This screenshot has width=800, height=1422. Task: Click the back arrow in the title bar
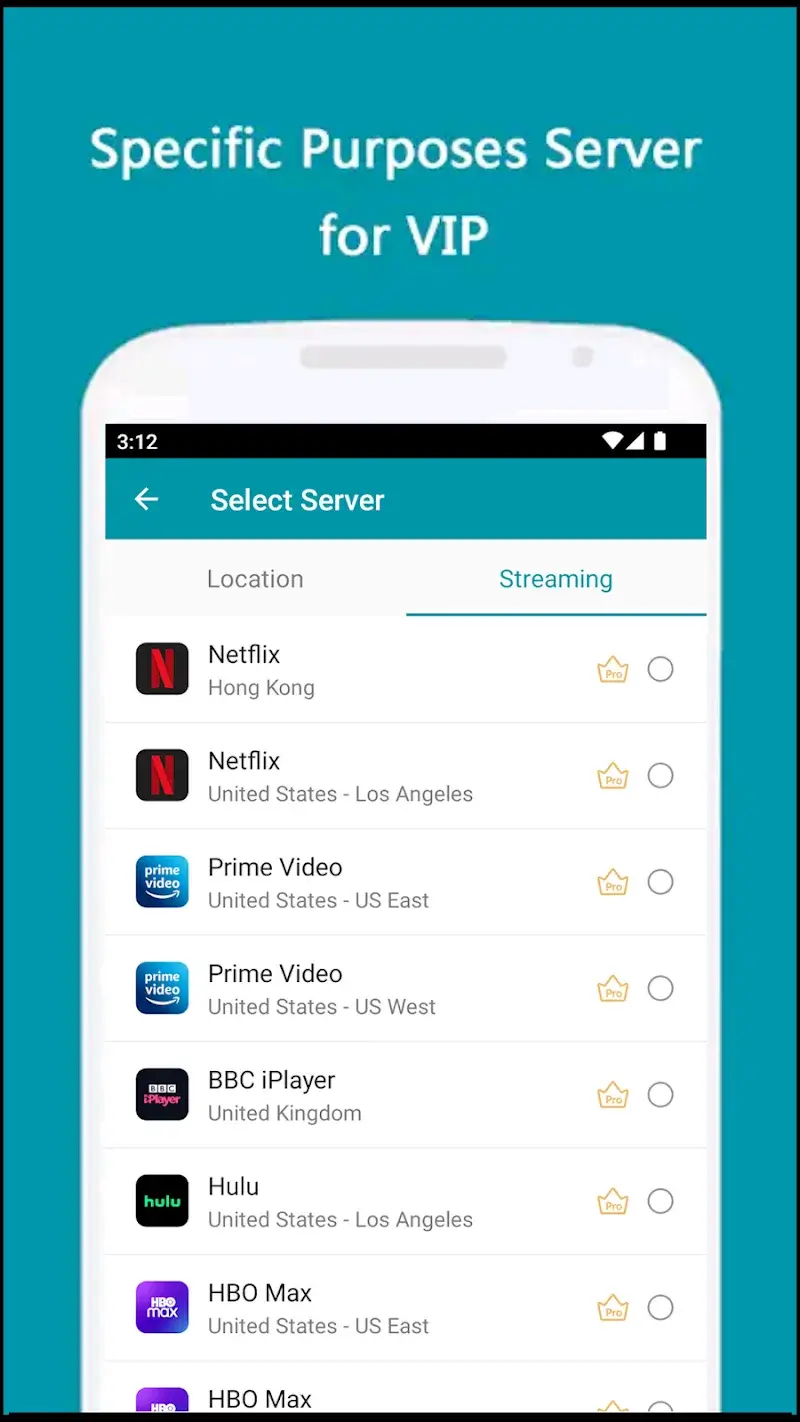[x=146, y=499]
